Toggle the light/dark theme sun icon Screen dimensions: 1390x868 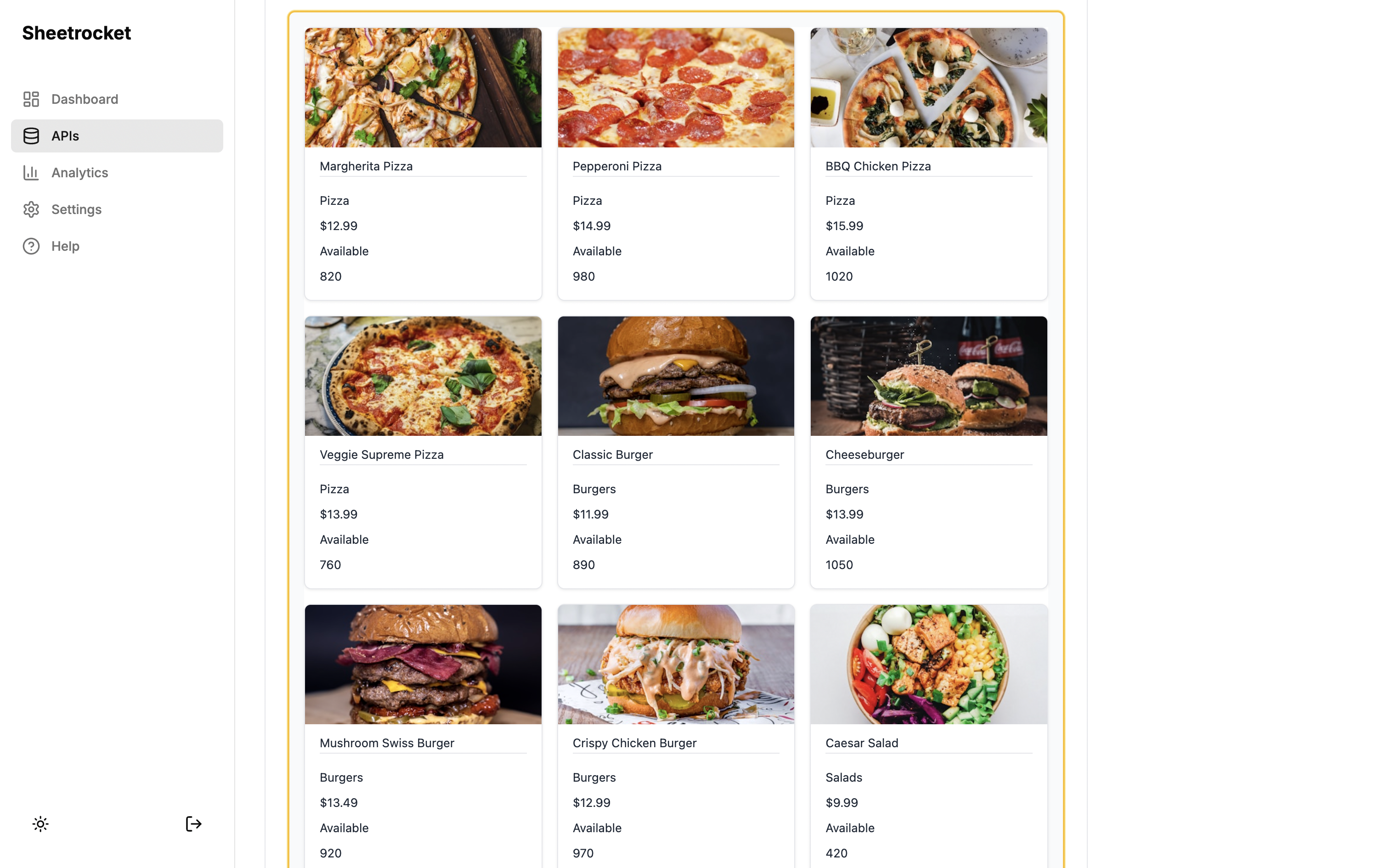(x=40, y=824)
